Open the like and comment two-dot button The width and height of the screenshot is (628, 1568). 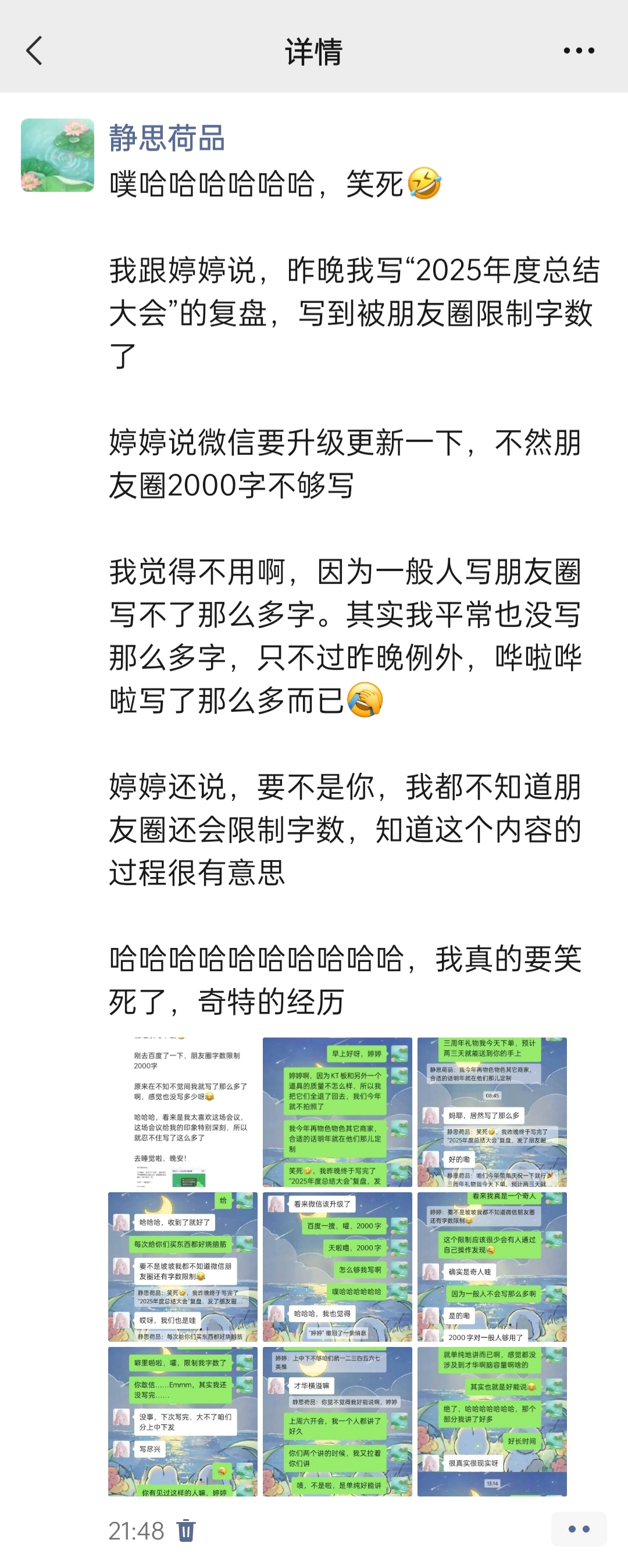[x=578, y=1528]
